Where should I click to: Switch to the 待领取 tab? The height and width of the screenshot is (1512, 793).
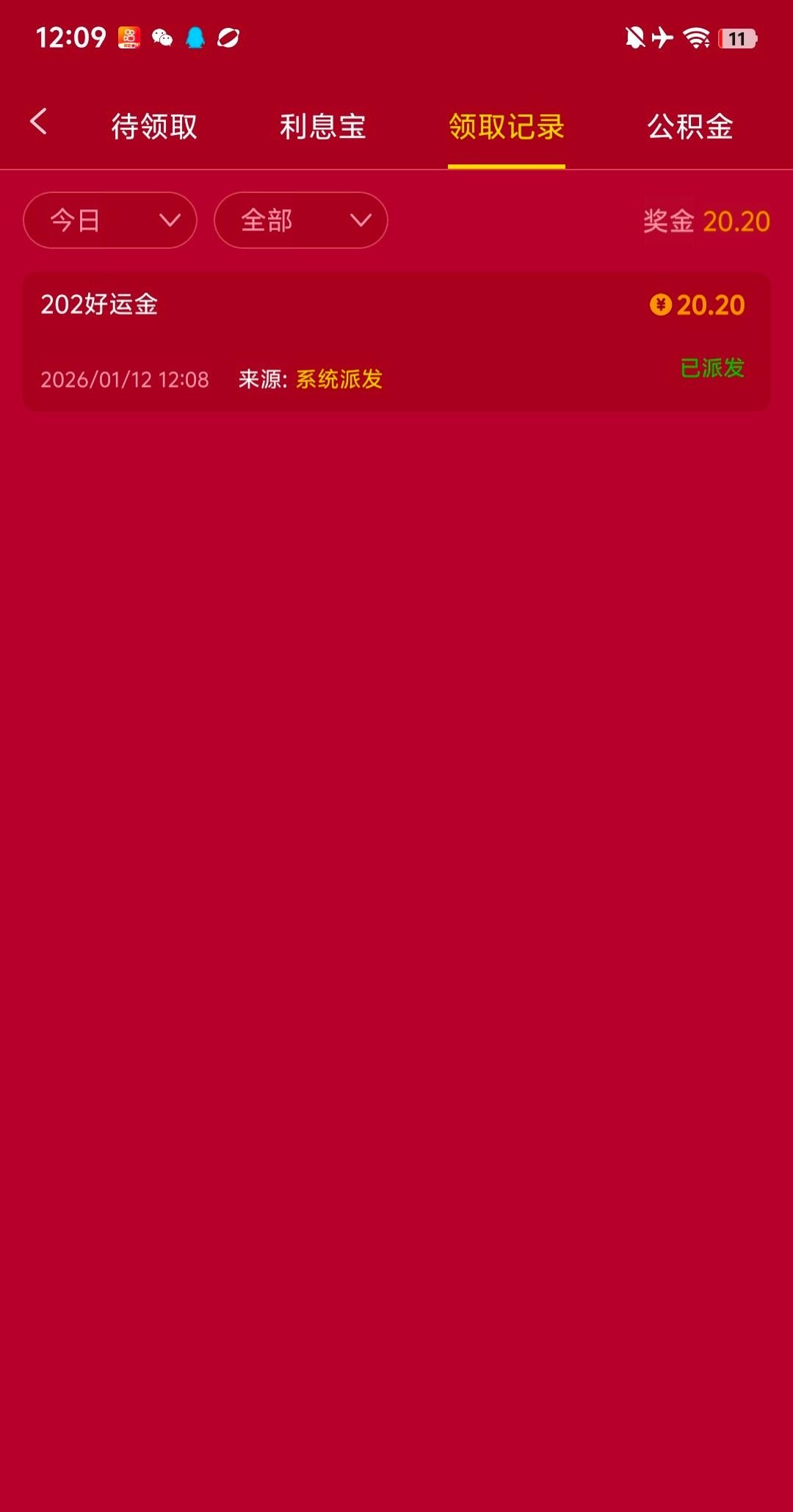pyautogui.click(x=154, y=127)
